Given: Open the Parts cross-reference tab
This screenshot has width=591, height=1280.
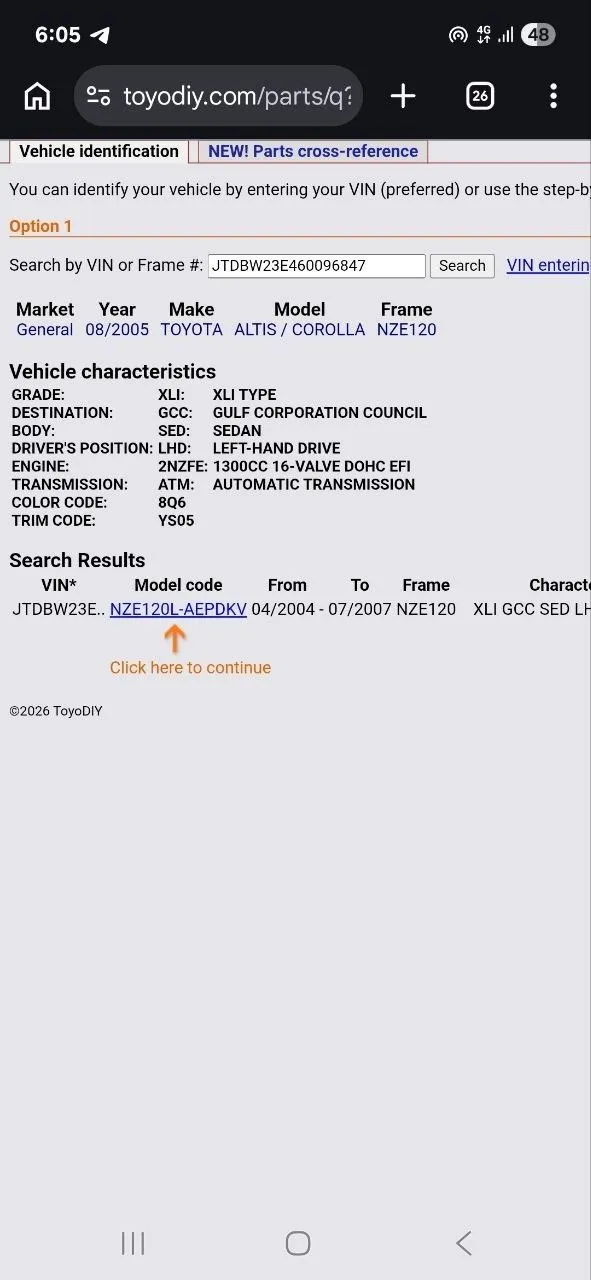Looking at the screenshot, I should click(313, 151).
